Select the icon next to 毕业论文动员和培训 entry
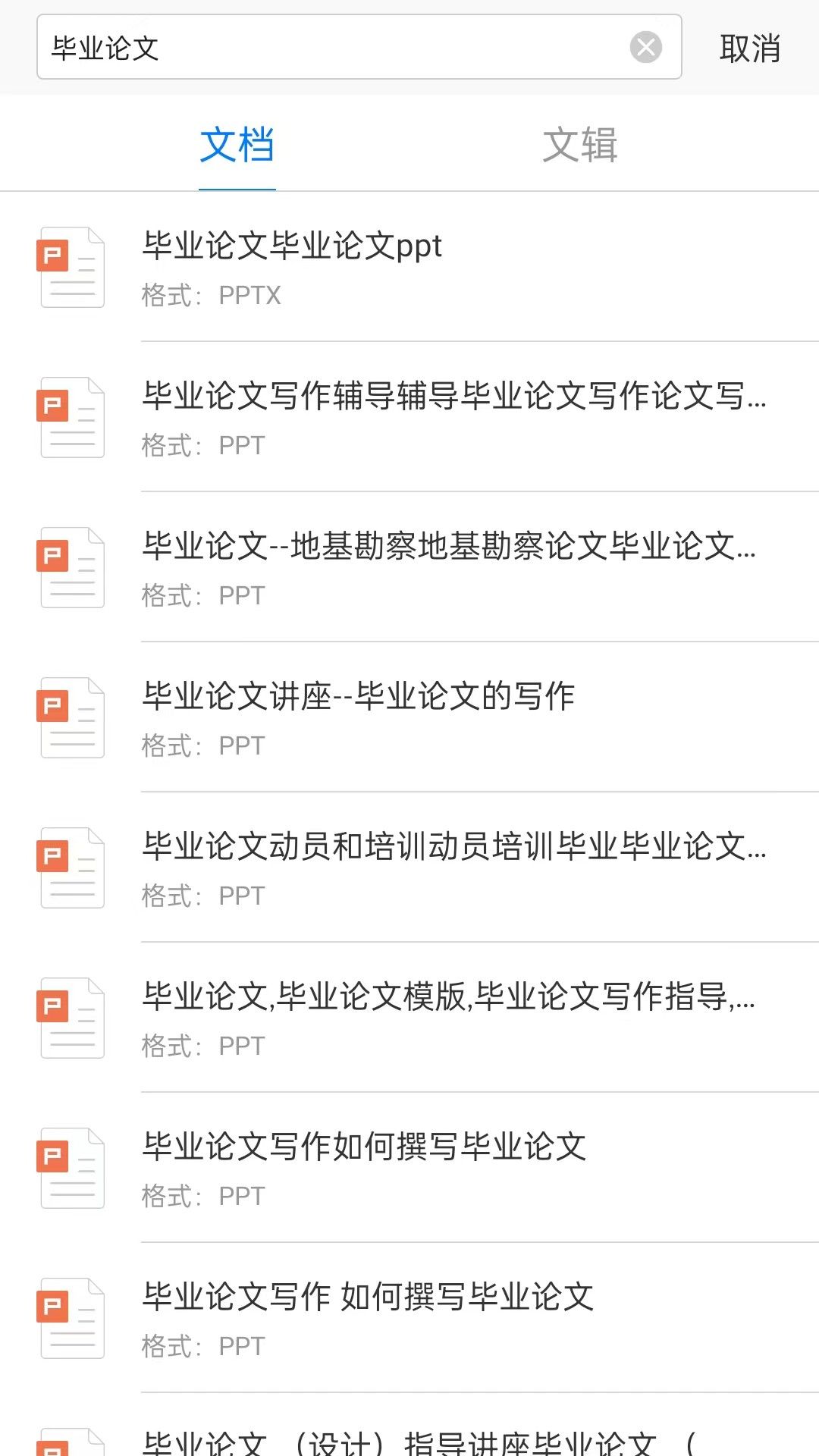Viewport: 819px width, 1456px height. [71, 868]
